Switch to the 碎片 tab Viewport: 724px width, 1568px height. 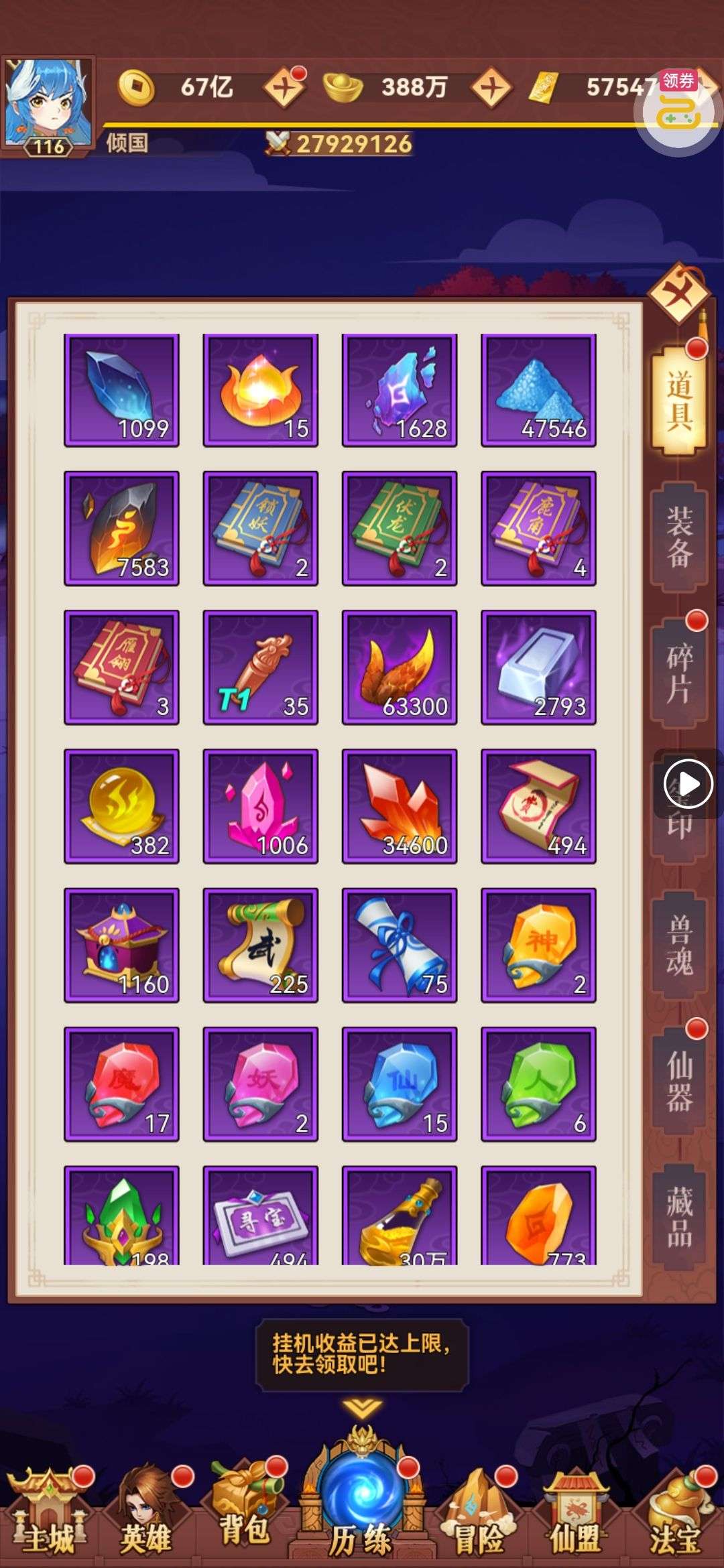click(678, 673)
